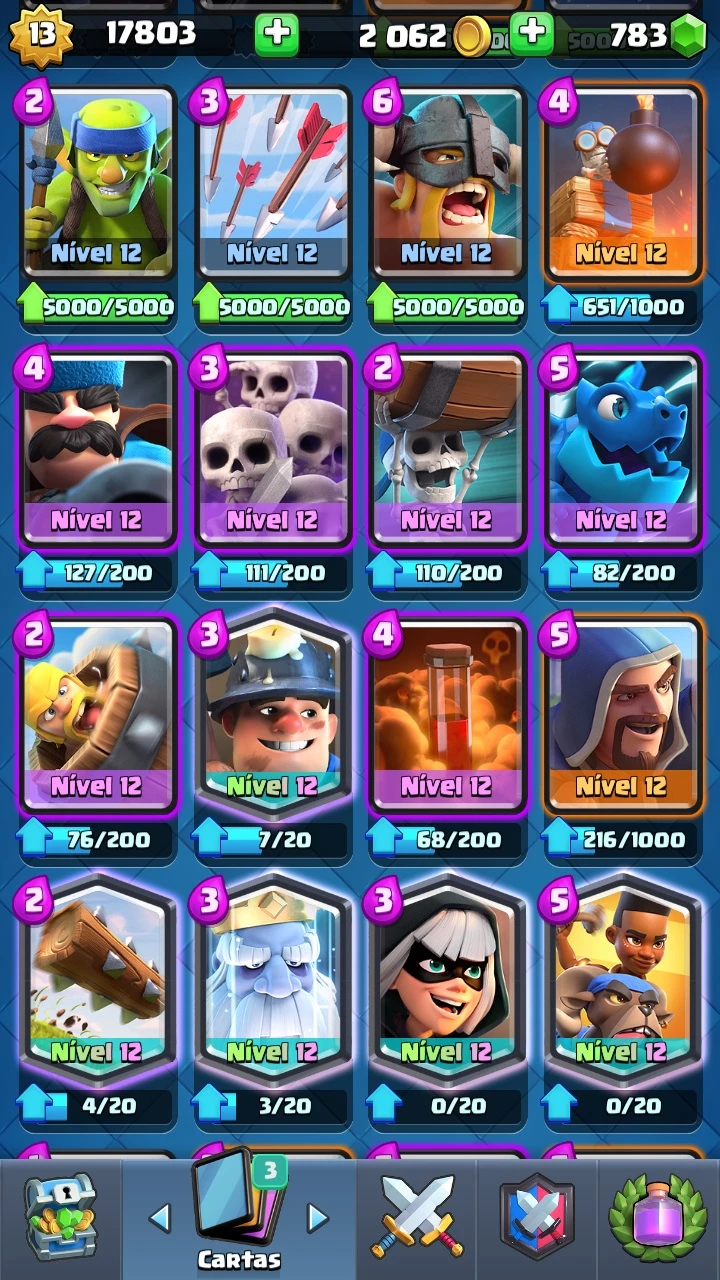Select the Royal Ghost card
This screenshot has width=720, height=1280.
(x=272, y=982)
